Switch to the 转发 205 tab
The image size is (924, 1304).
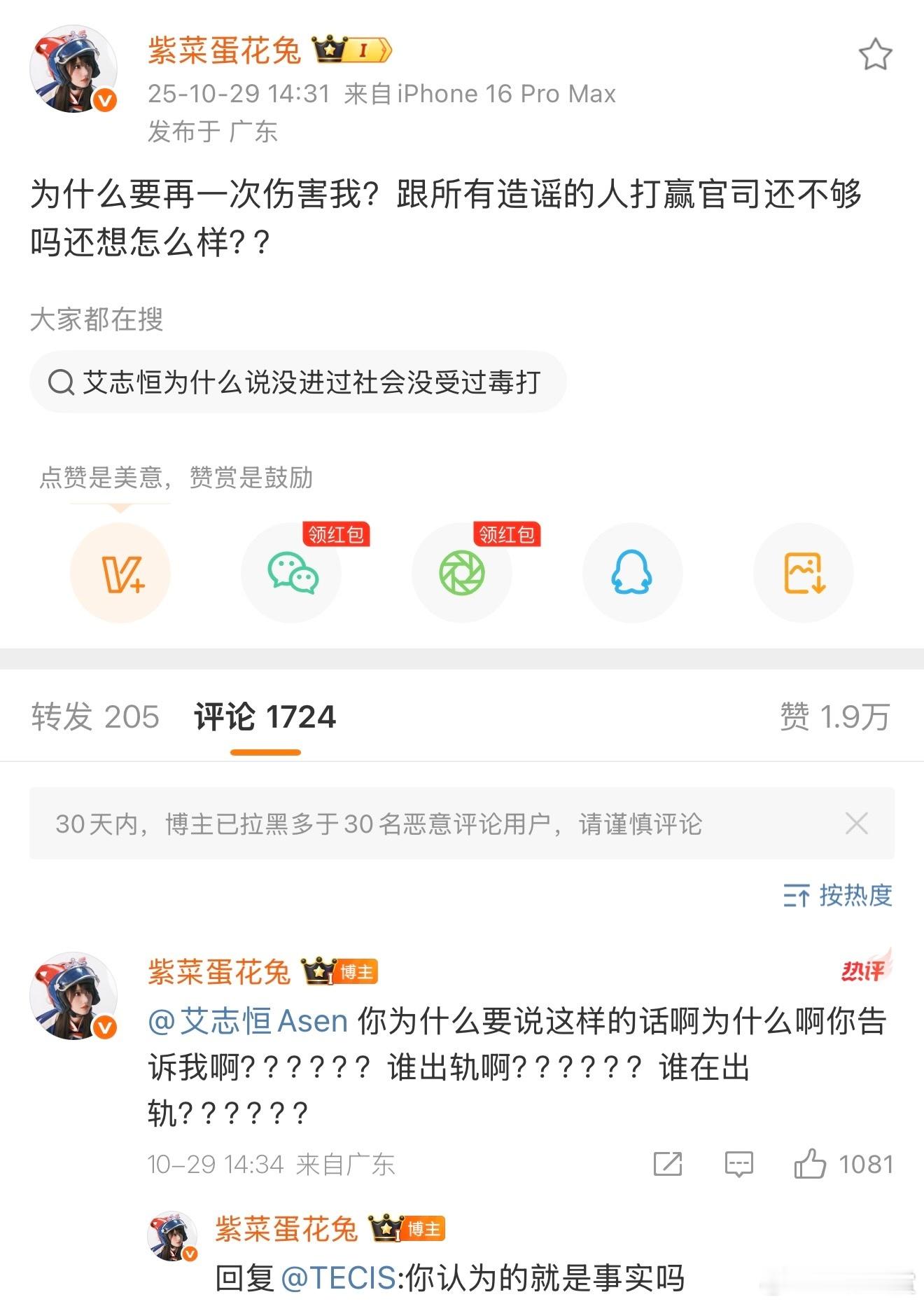coord(94,716)
